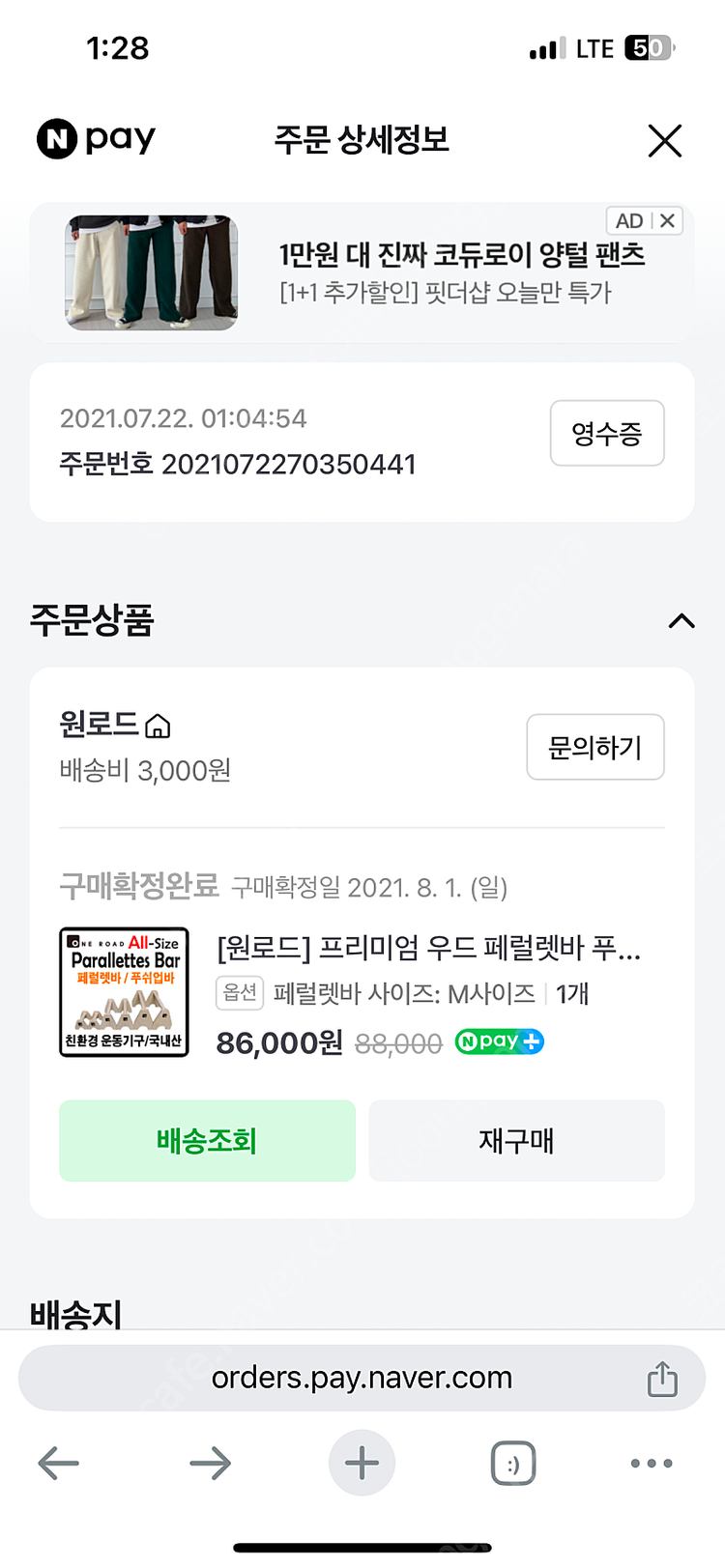Image resolution: width=725 pixels, height=1568 pixels.
Task: Open the browser more options icon
Action: (x=651, y=1463)
